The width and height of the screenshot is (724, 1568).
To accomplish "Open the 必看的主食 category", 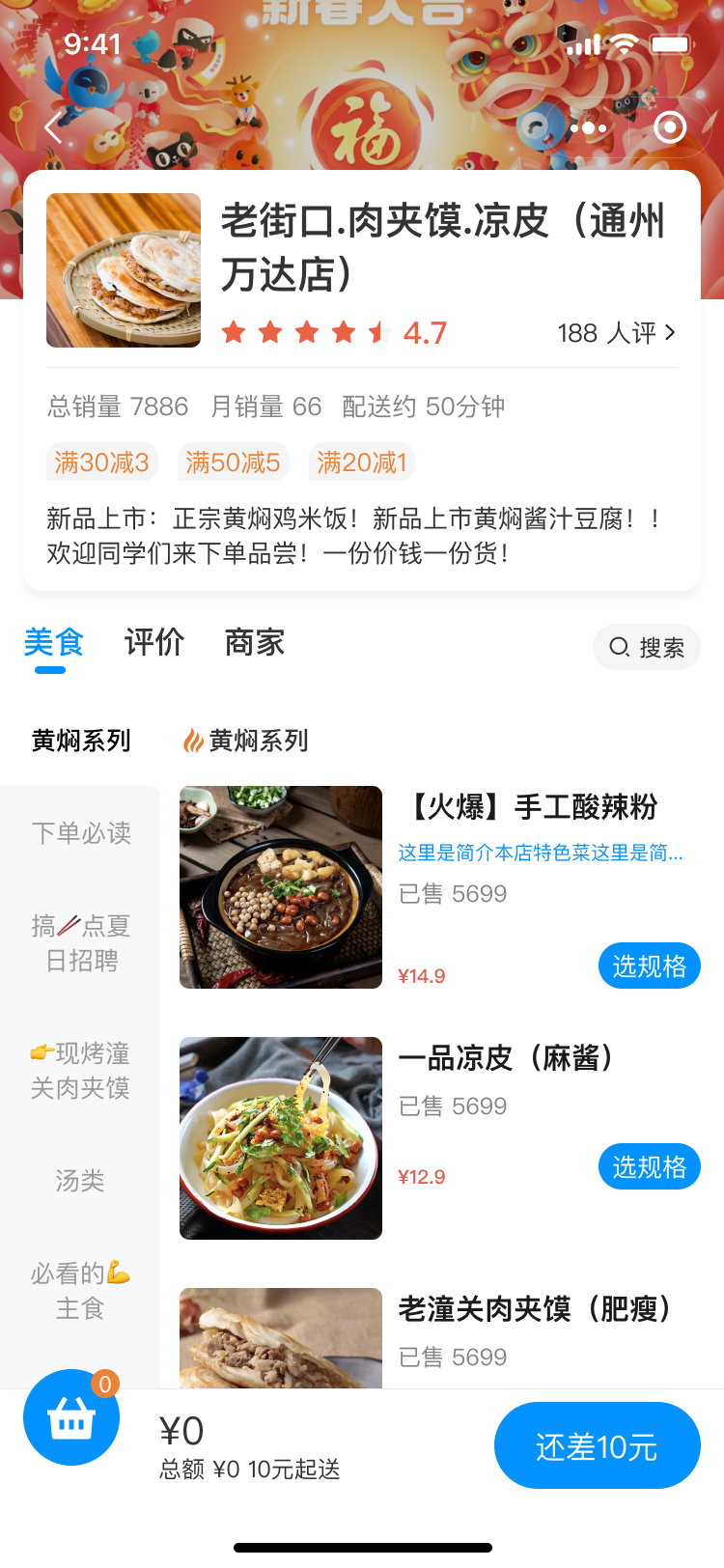I will click(x=81, y=1291).
